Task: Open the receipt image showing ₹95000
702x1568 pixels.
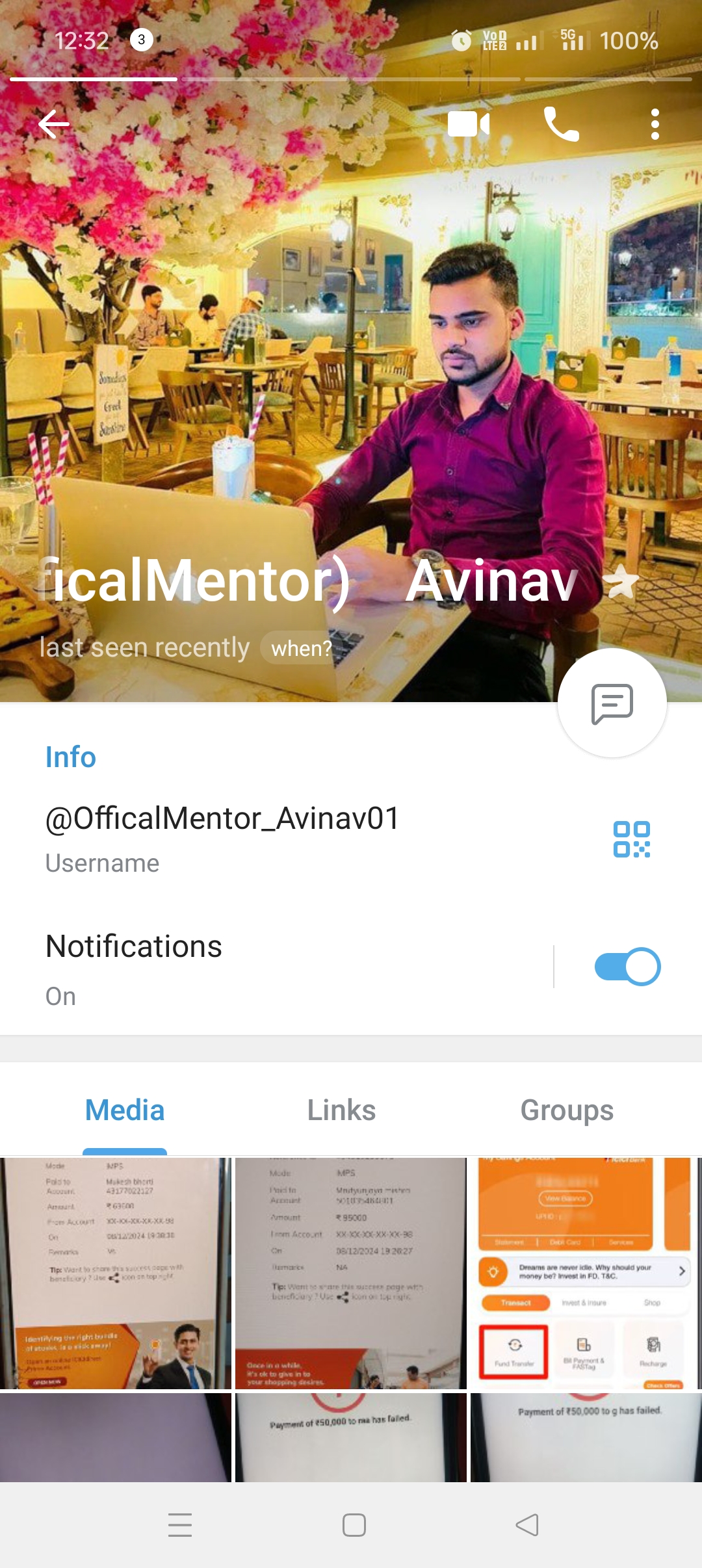Action: coord(350,1273)
